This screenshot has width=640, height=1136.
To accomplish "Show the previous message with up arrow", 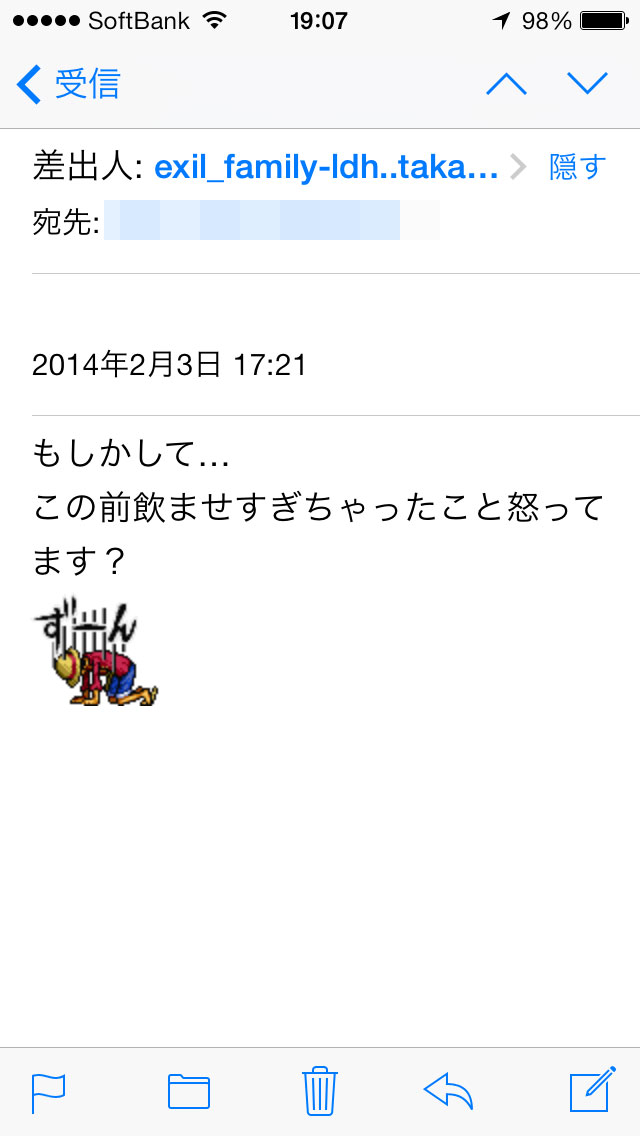I will point(506,84).
